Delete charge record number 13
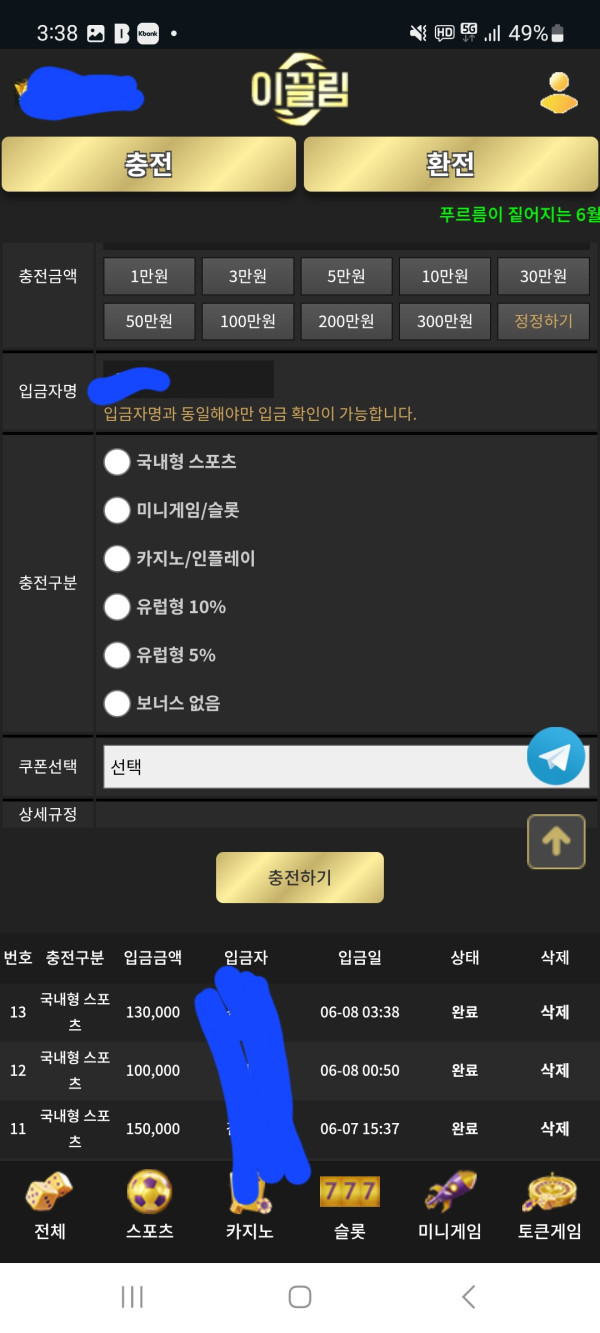 point(554,1012)
